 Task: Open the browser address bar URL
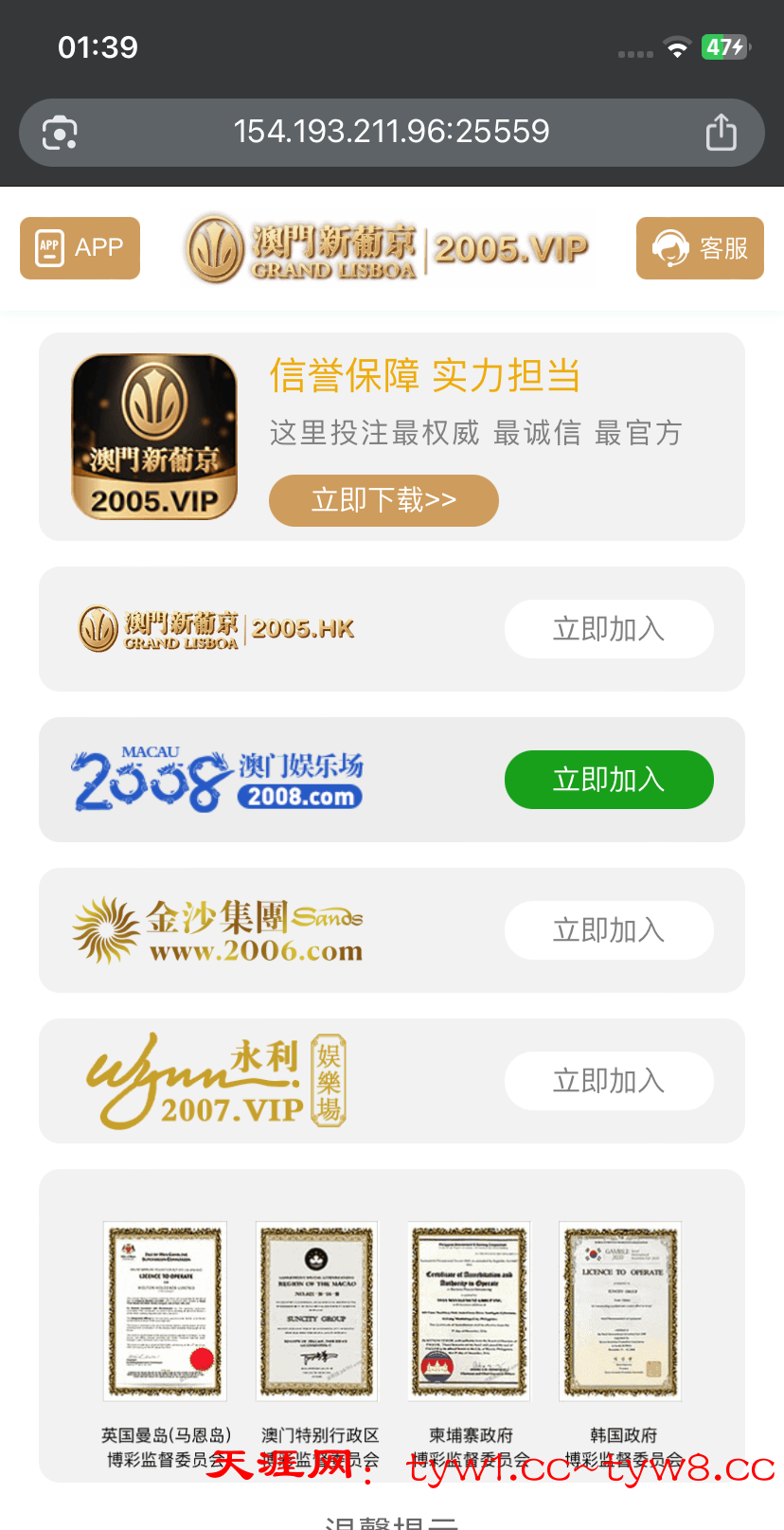391,132
